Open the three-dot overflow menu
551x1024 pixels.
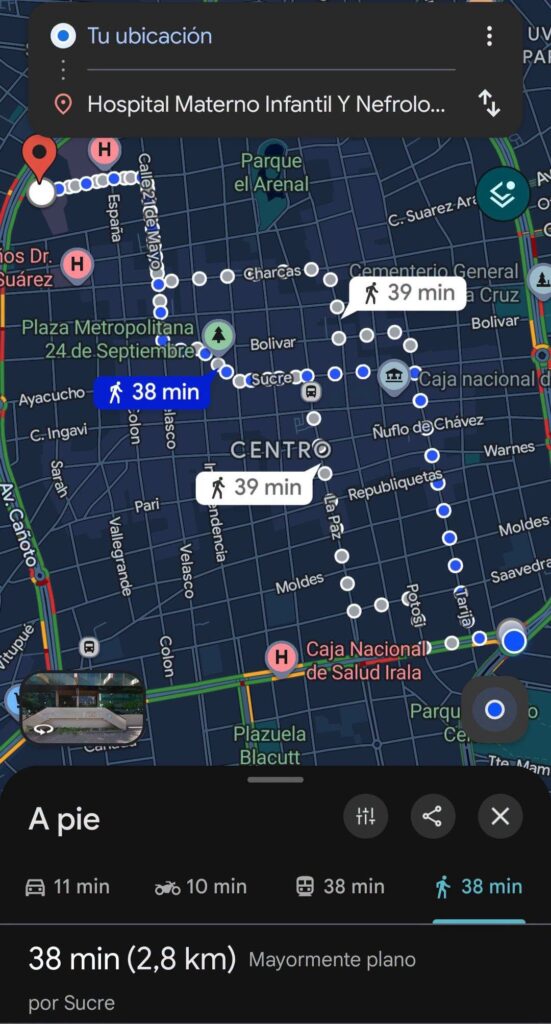[489, 36]
